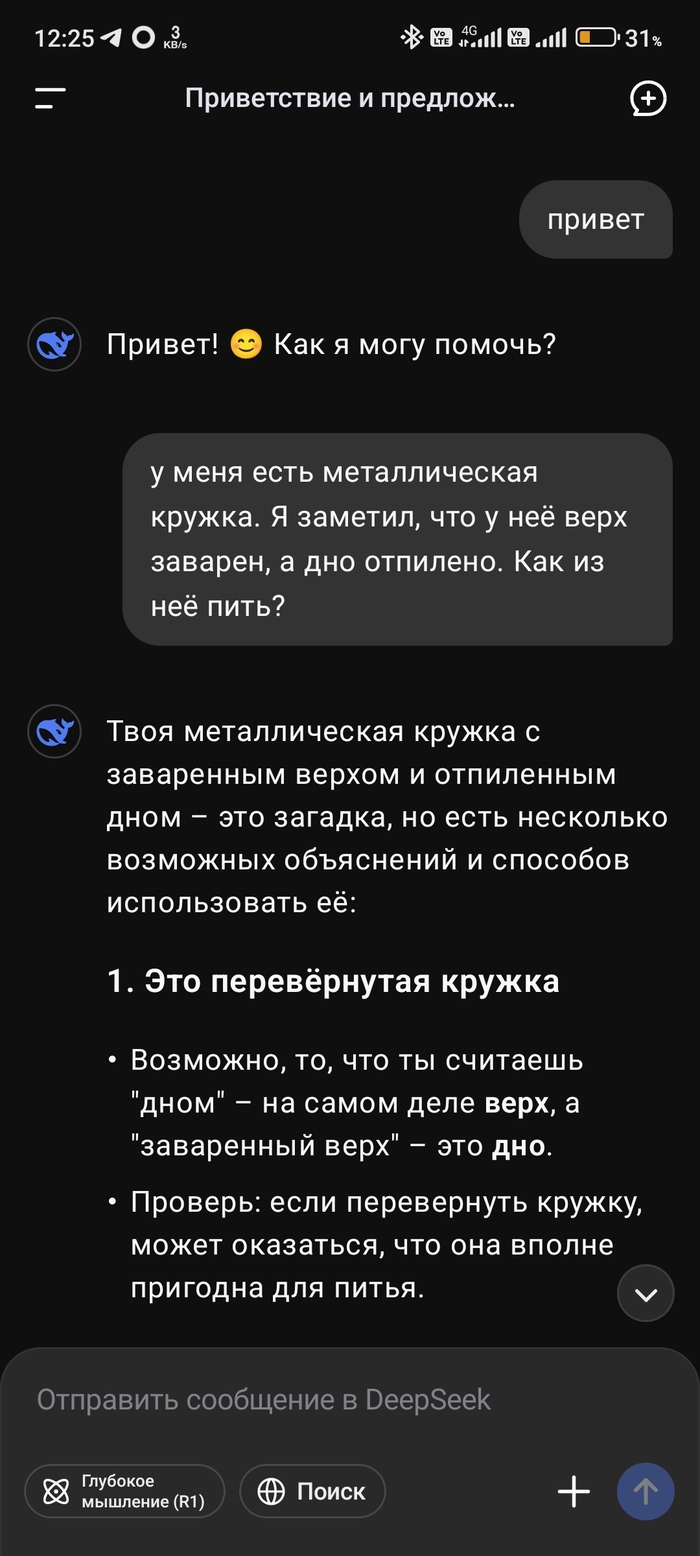Screen dimensions: 700x1556
Task: Toggle the Поиск web search chip
Action: [312, 1492]
